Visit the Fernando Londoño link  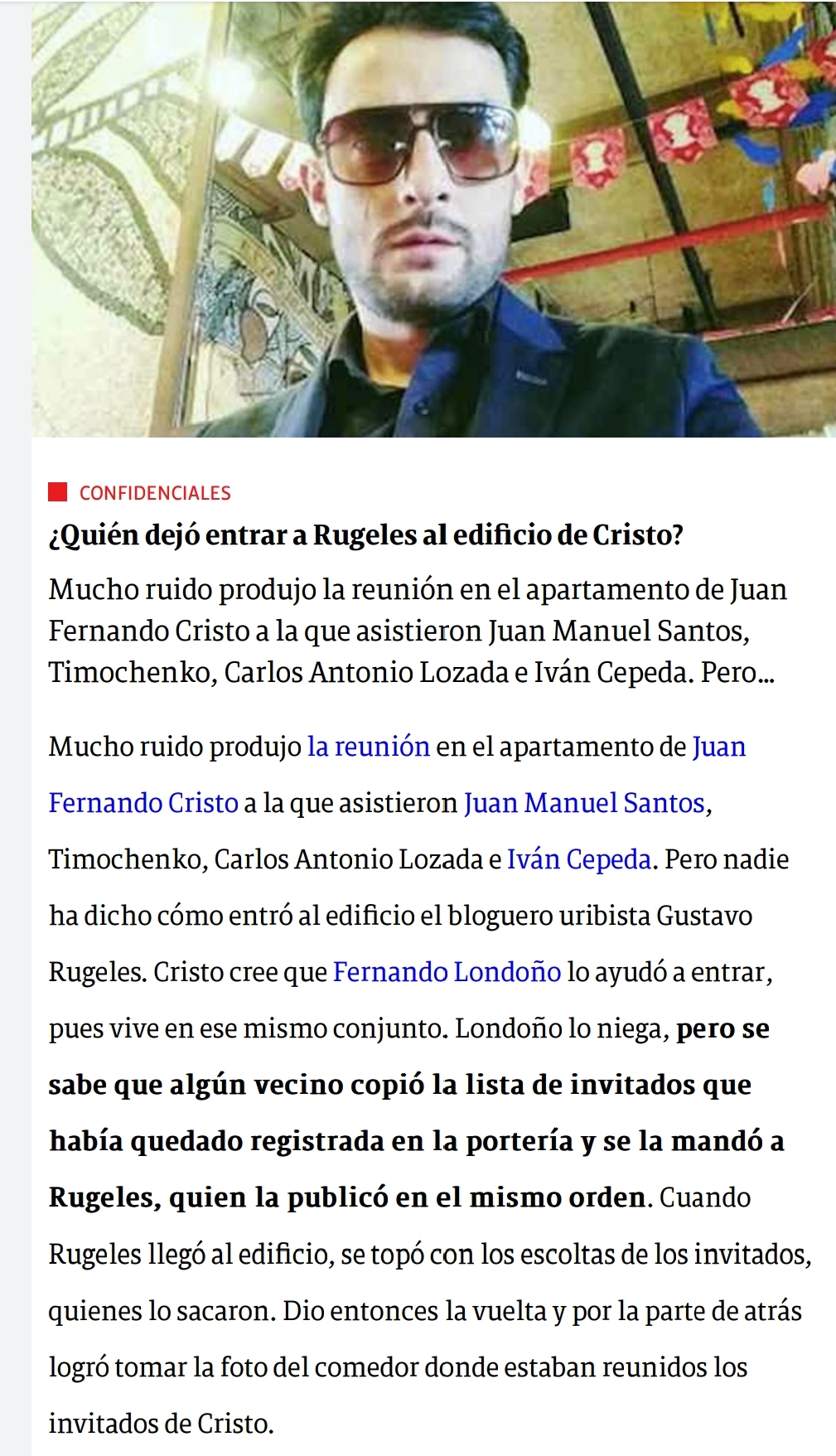click(x=447, y=972)
